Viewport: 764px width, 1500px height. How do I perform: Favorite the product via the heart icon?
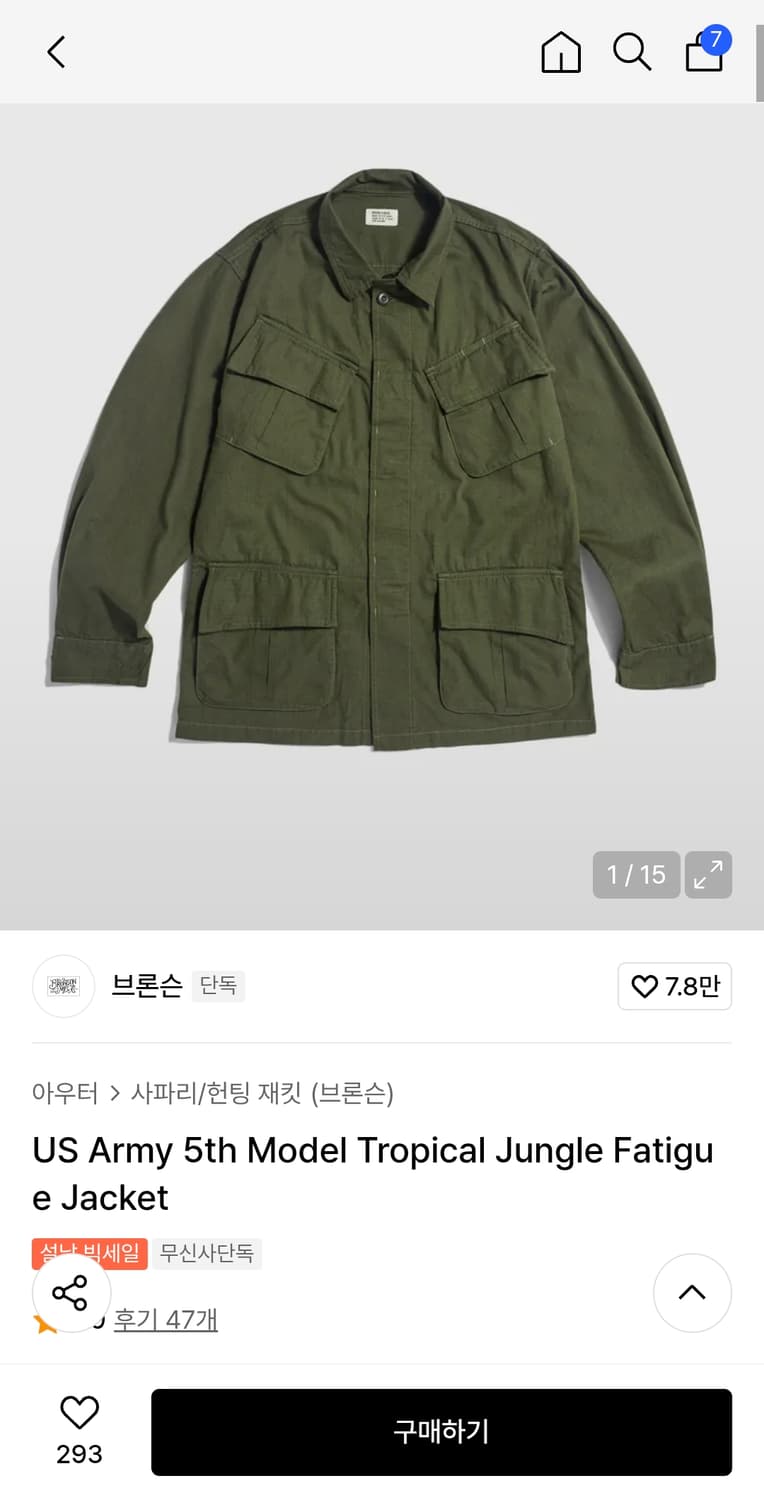point(79,1412)
